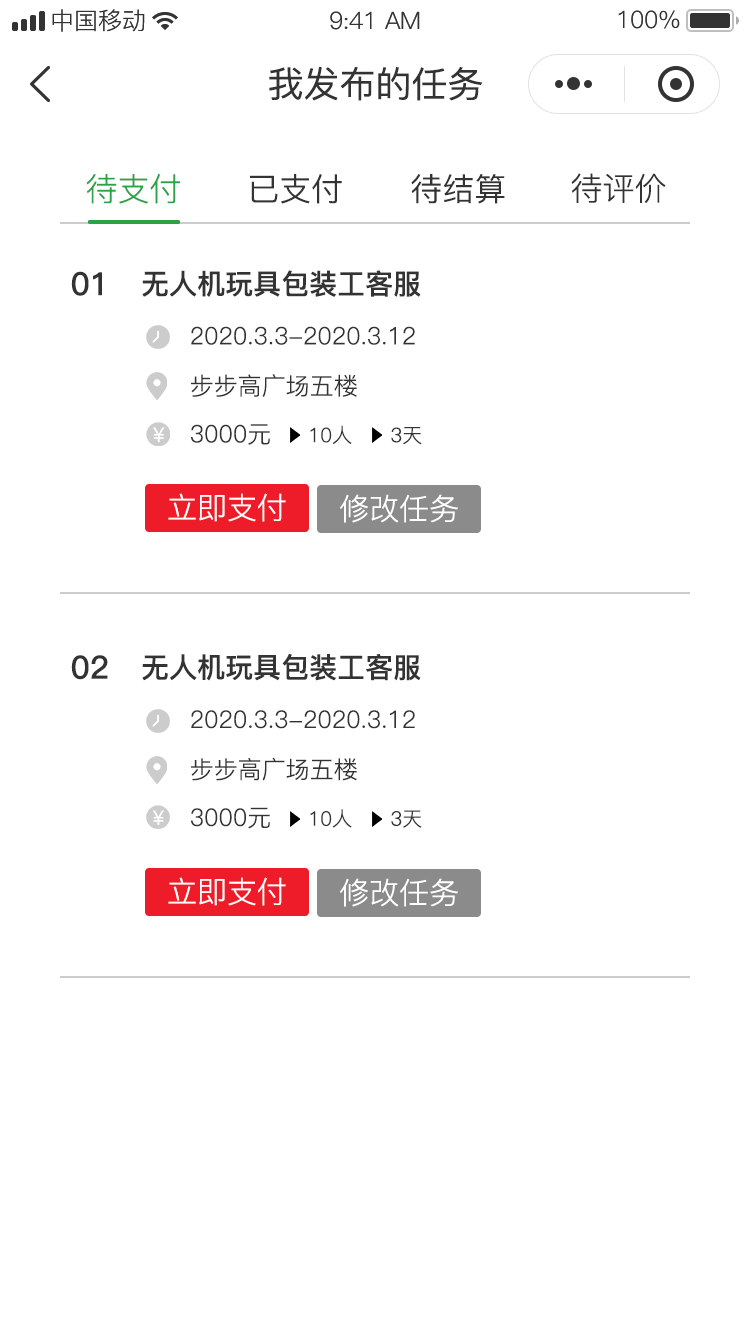Screen dimensions: 750x1334
Task: Open the mini program three-dot menu
Action: point(574,85)
